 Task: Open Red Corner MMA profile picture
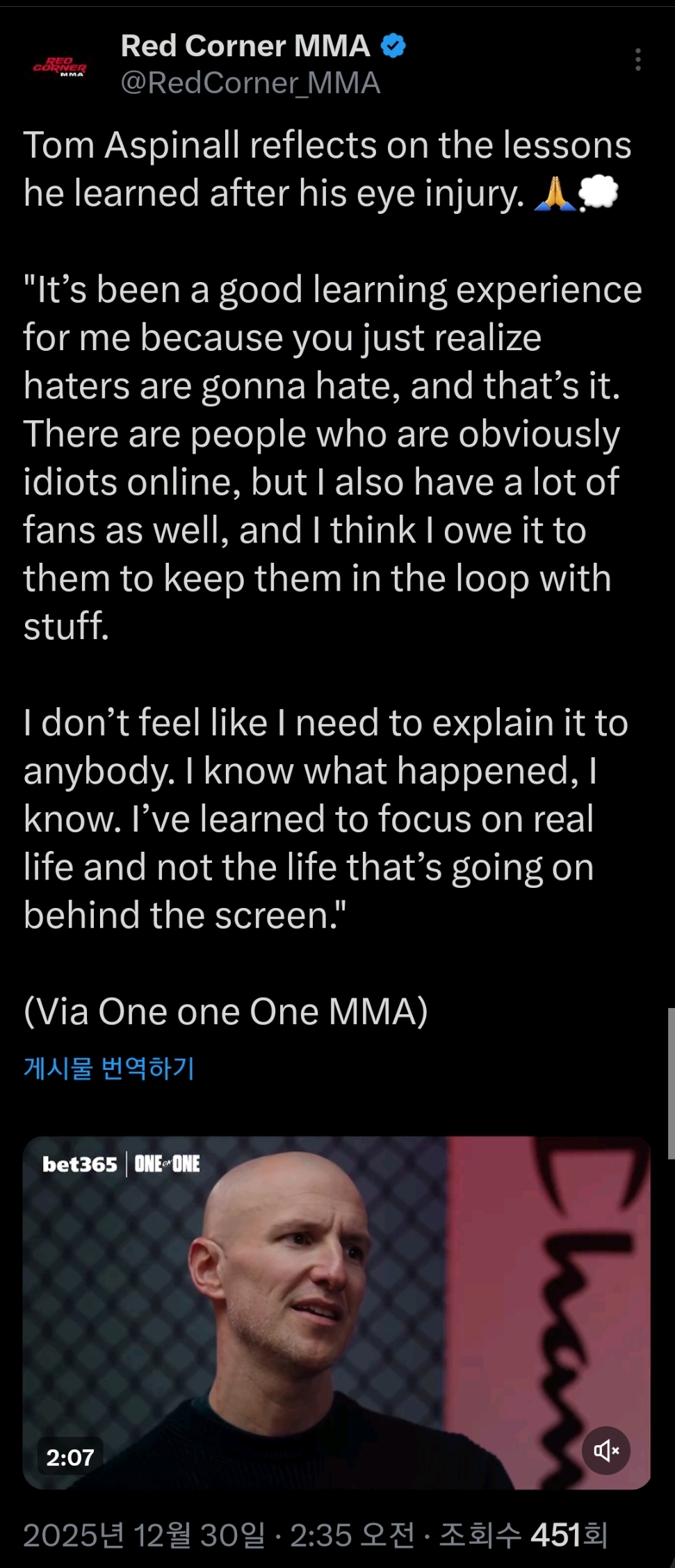[60, 67]
